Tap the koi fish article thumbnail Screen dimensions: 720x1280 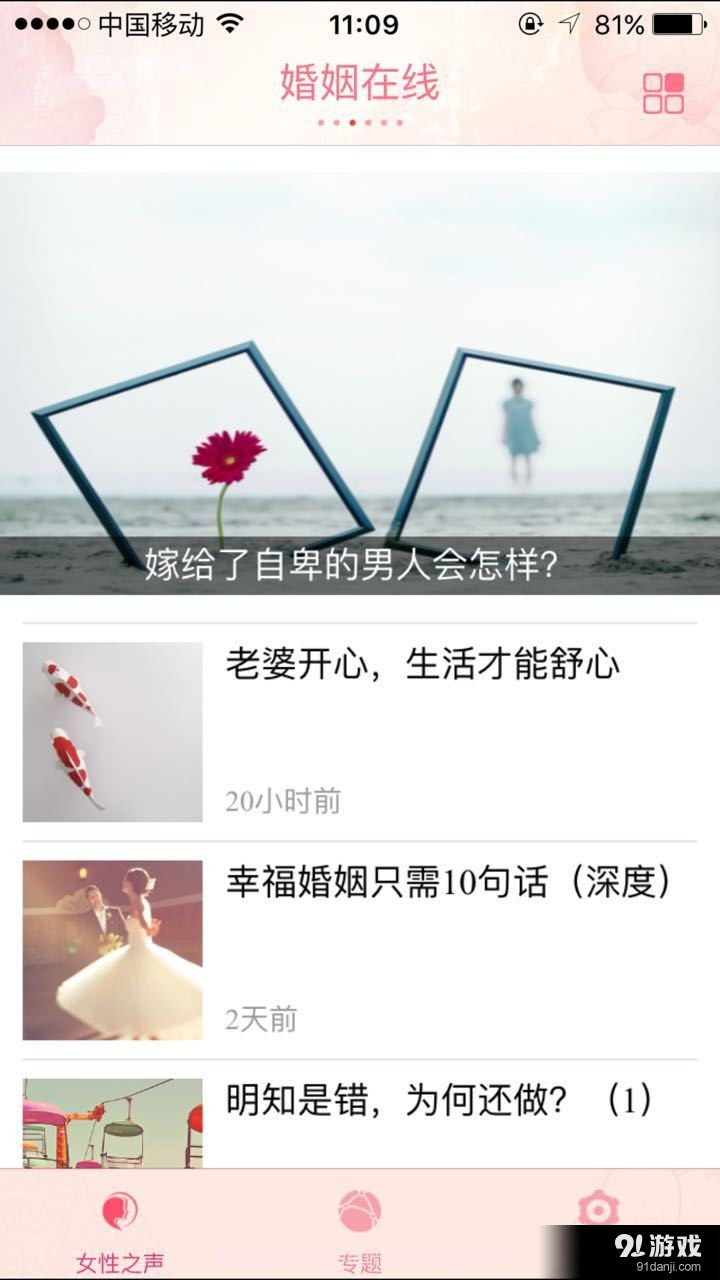click(111, 730)
